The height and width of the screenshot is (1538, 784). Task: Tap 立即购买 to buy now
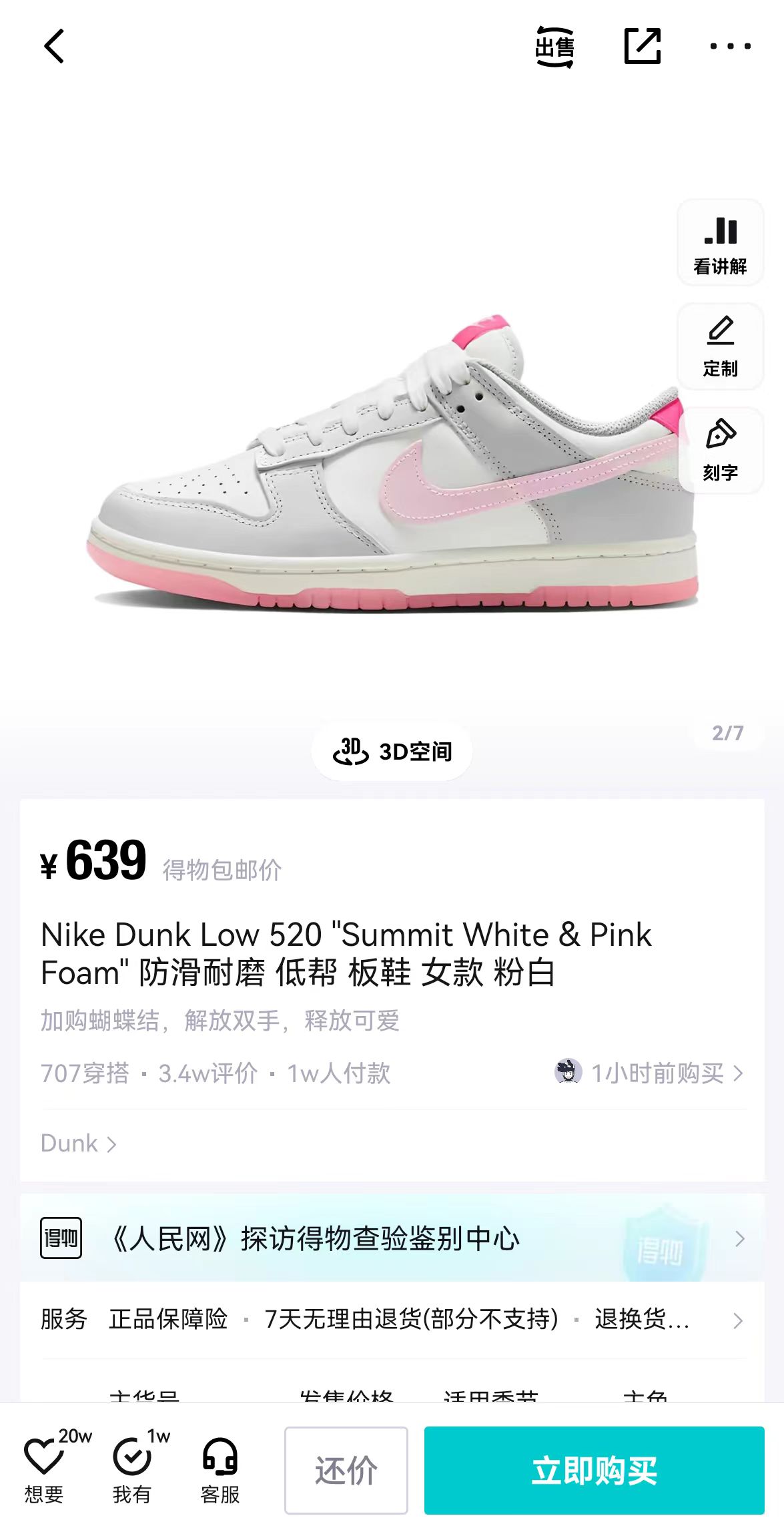594,1471
